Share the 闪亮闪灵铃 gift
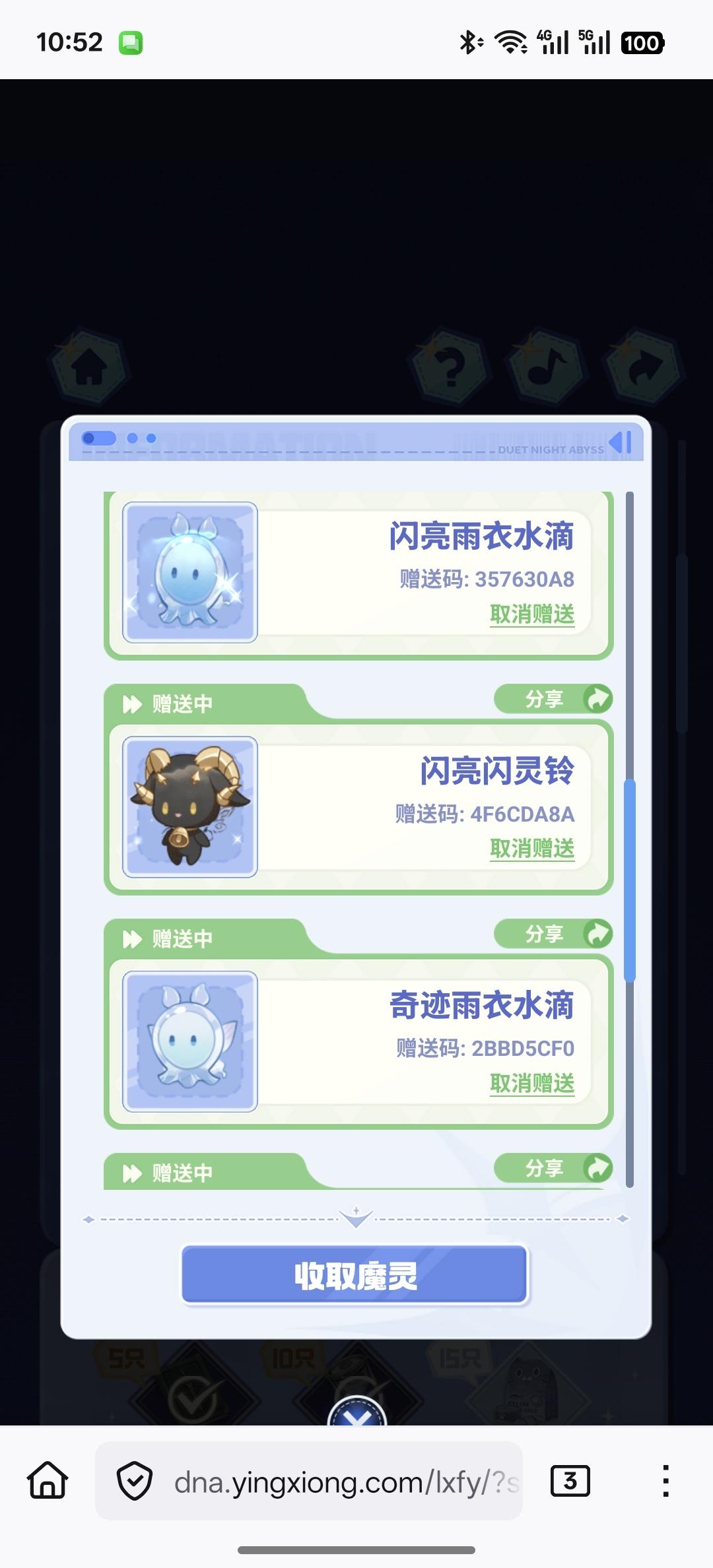Screen dimensions: 713x1568 553,699
